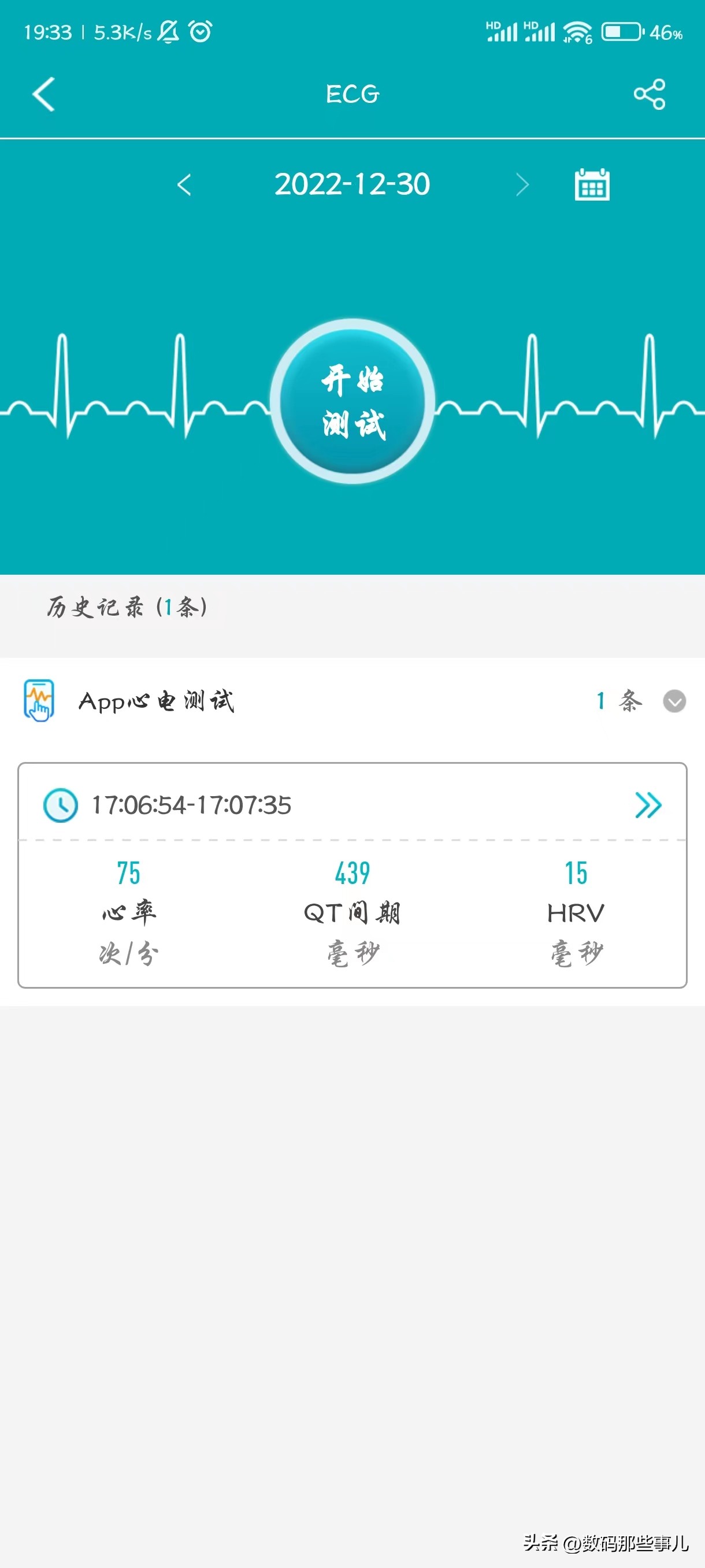
Task: Tap the share icon in top right
Action: pos(648,94)
